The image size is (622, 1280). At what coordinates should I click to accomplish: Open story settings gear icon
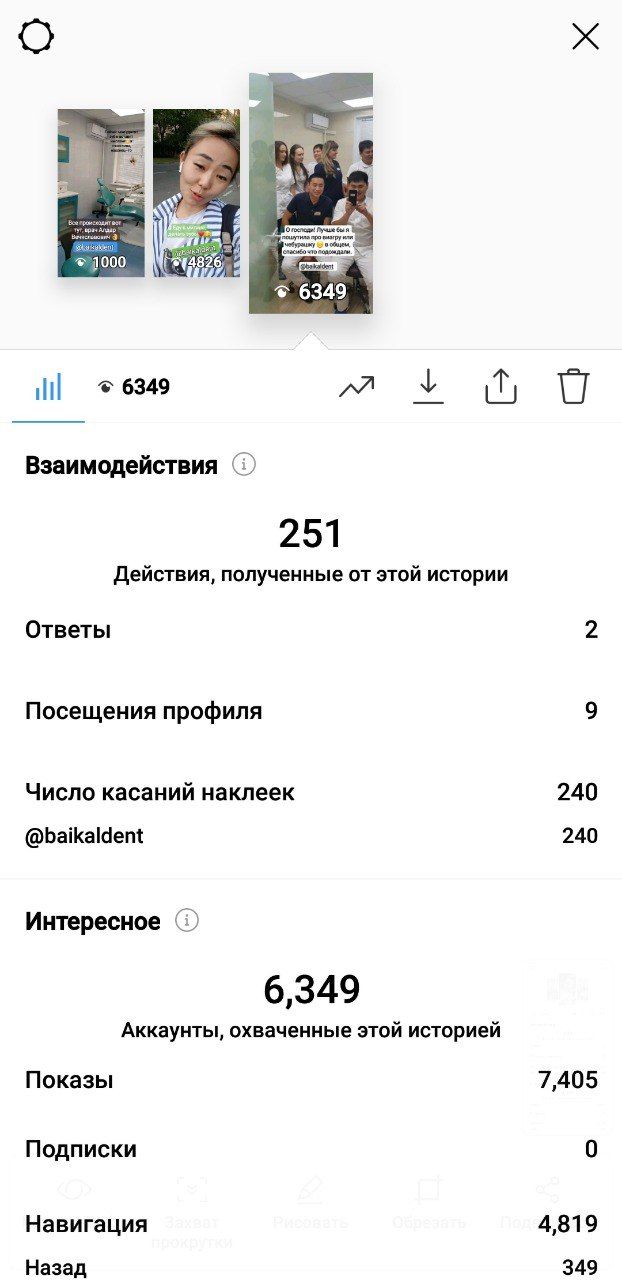(36, 37)
